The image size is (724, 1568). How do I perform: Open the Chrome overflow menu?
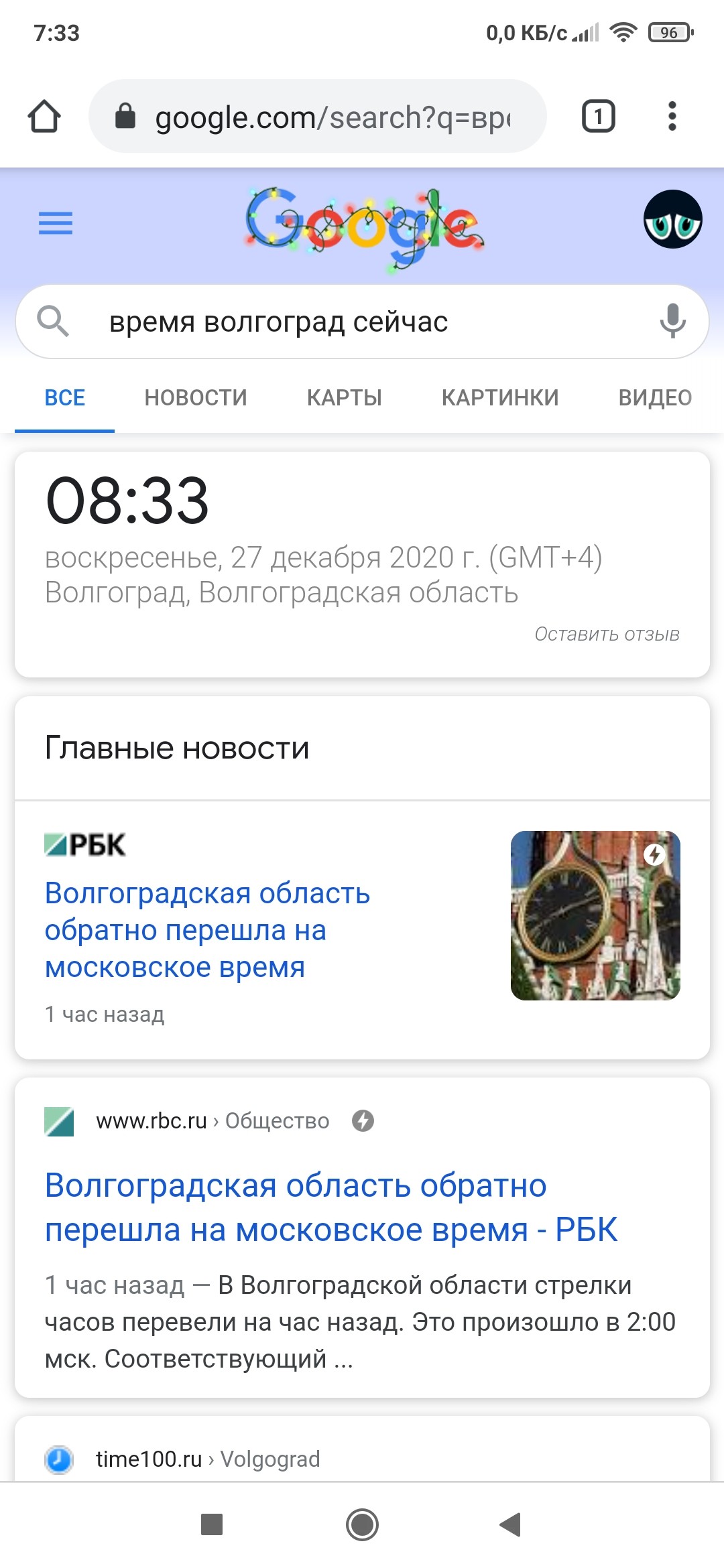point(672,117)
